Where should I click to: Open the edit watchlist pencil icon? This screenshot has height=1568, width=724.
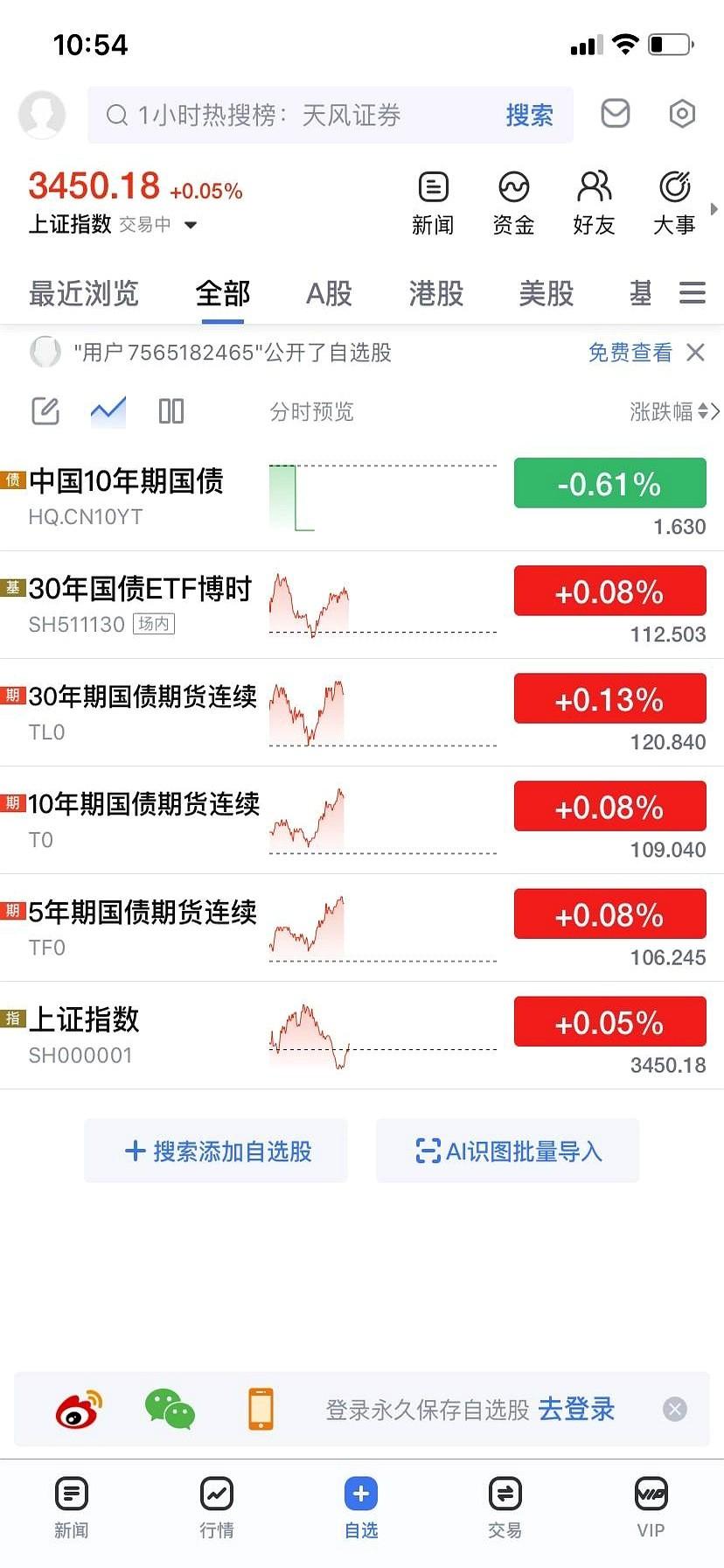[45, 411]
